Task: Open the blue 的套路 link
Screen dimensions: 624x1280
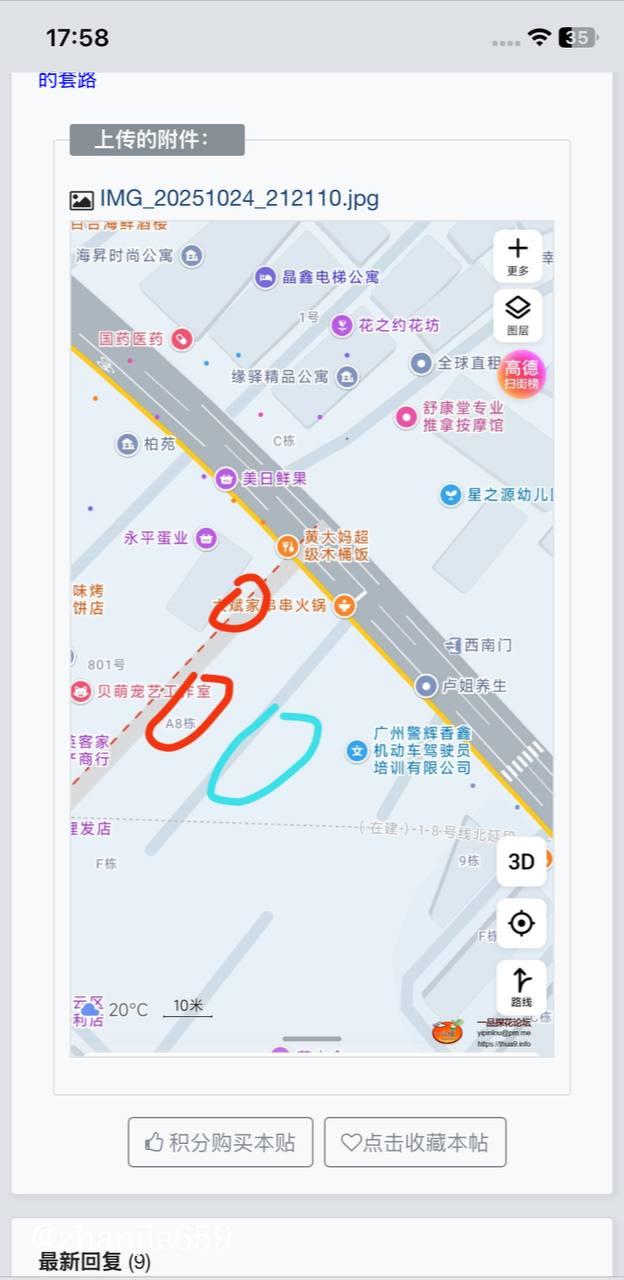Action: pyautogui.click(x=67, y=81)
